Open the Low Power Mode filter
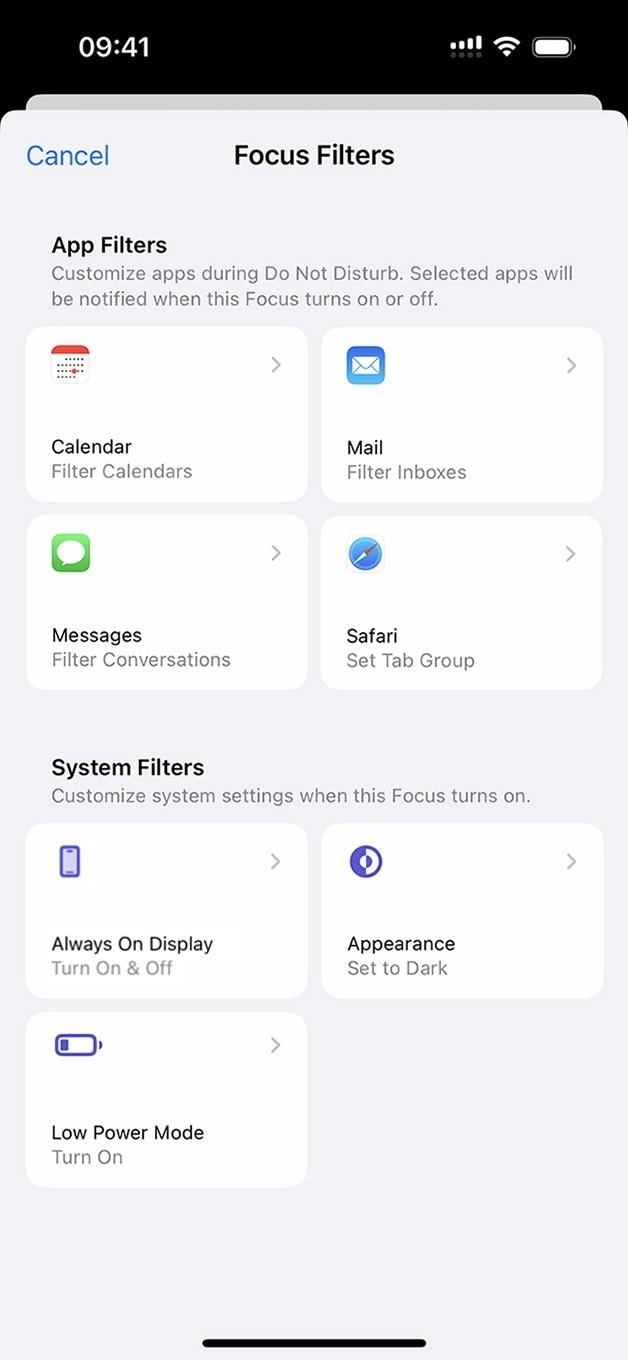The width and height of the screenshot is (628, 1360). (x=166, y=1099)
